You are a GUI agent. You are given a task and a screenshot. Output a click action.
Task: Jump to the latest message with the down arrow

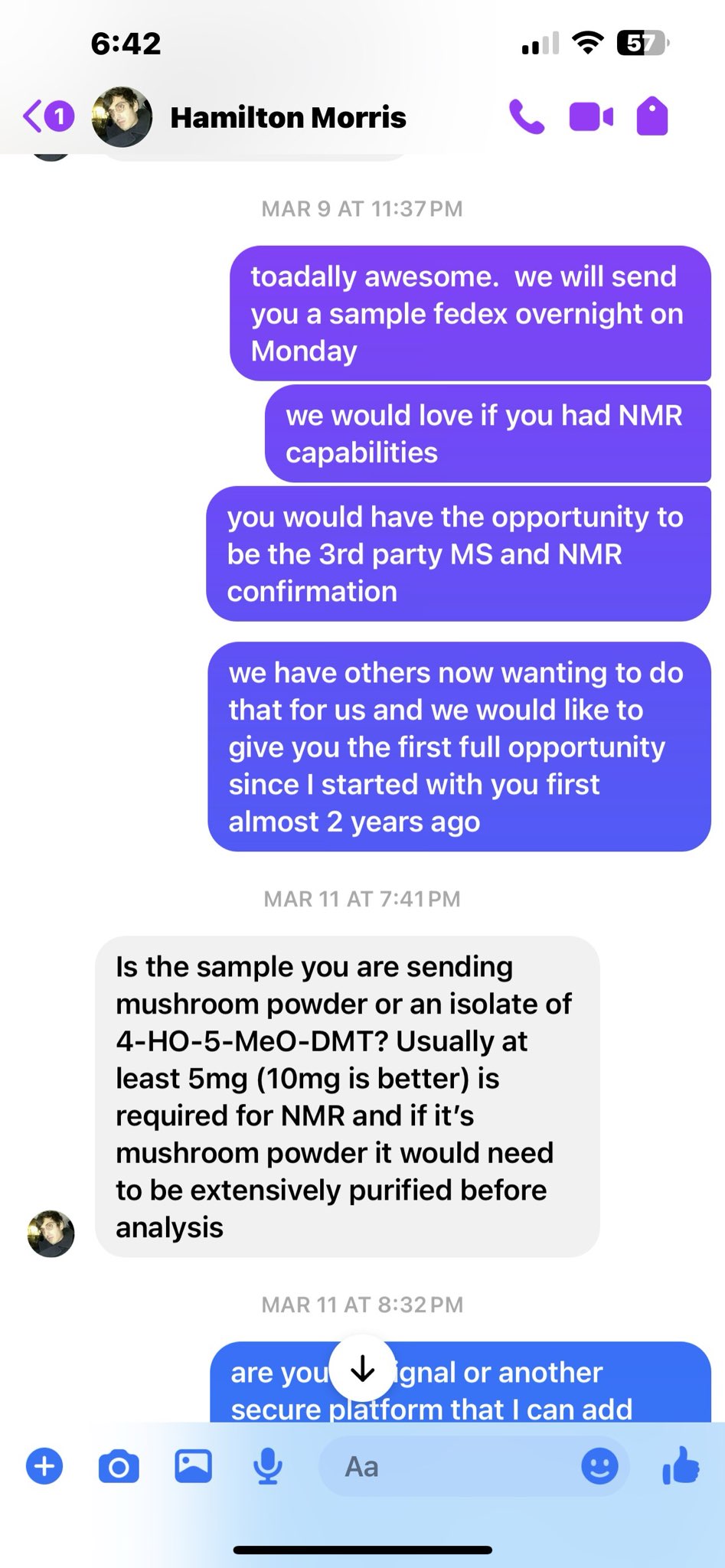(x=362, y=1370)
